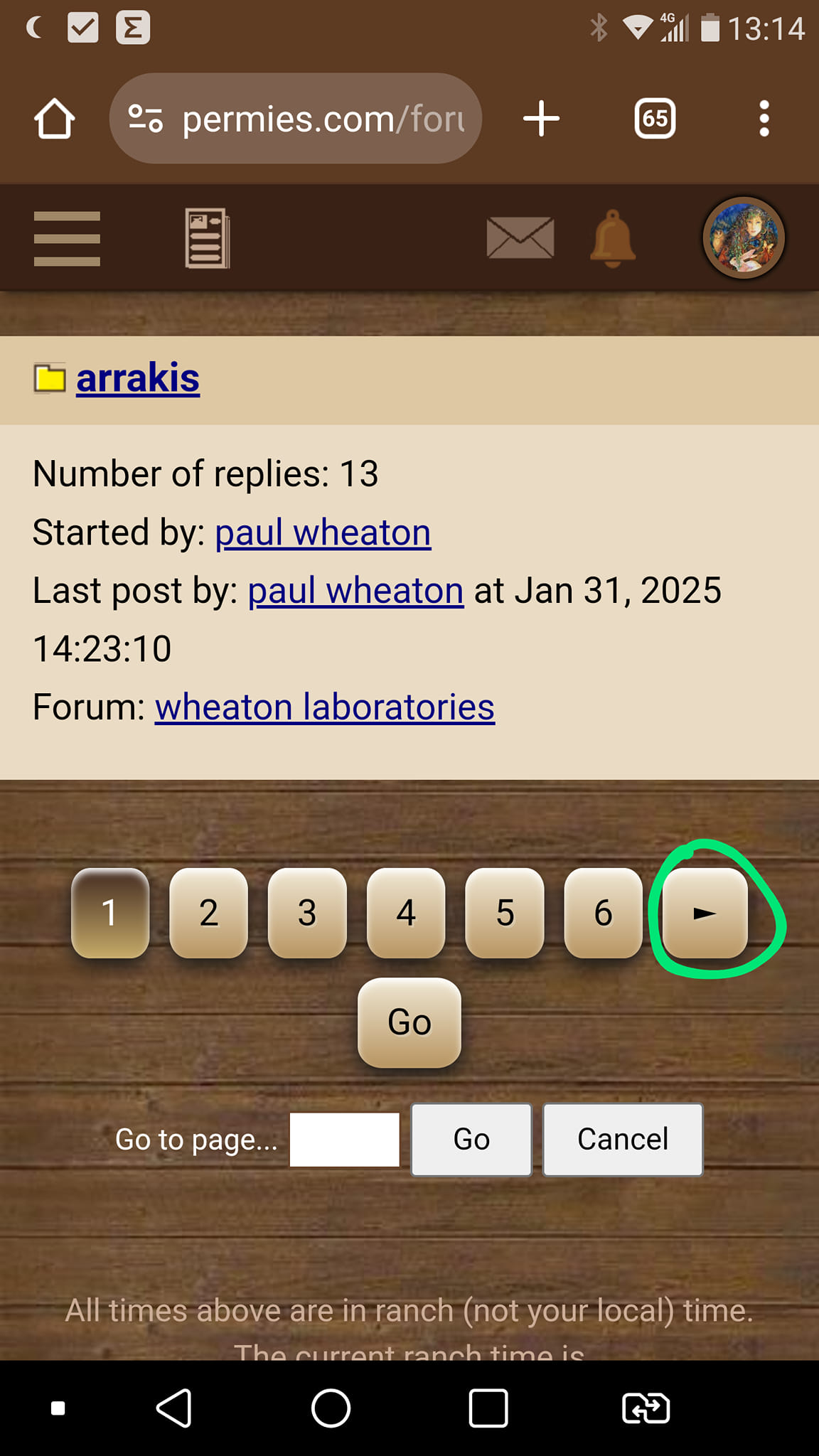Open the wheaton laboratories forum link
This screenshot has height=1456, width=819.
pyautogui.click(x=325, y=707)
